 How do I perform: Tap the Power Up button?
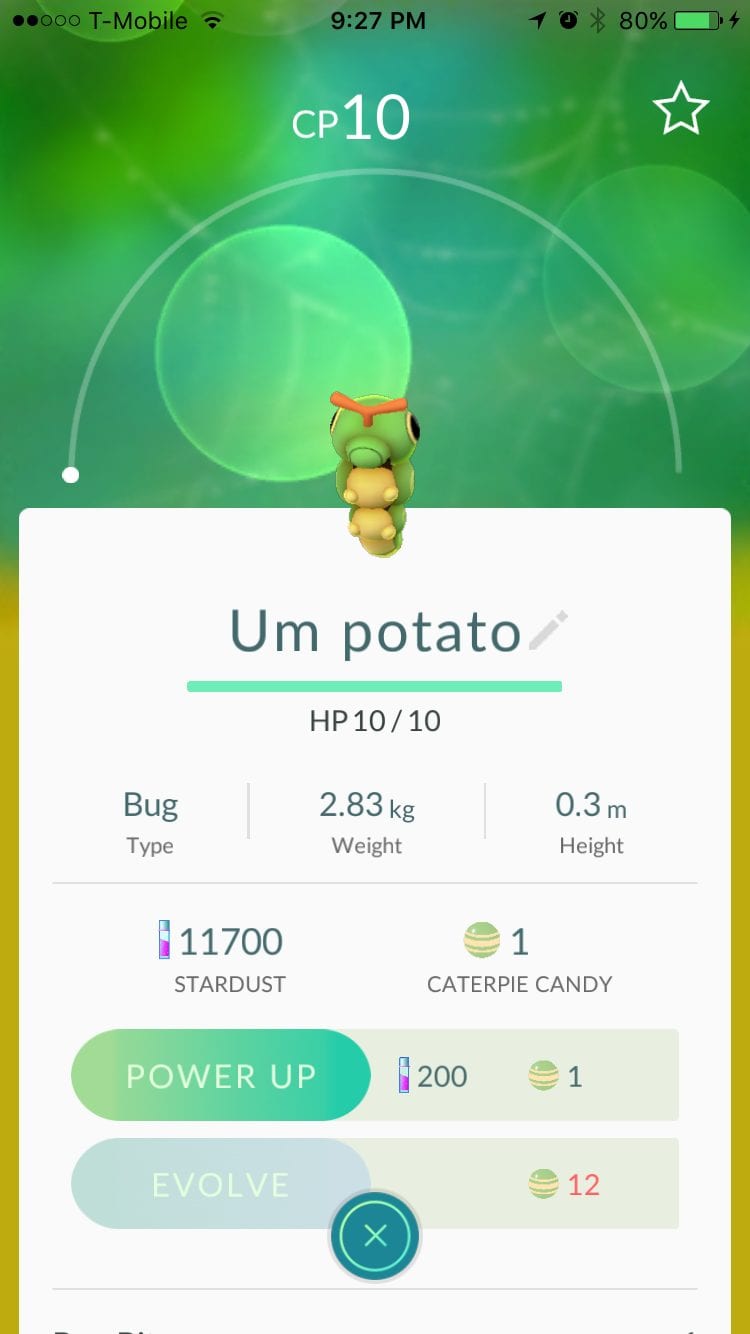(x=221, y=1075)
